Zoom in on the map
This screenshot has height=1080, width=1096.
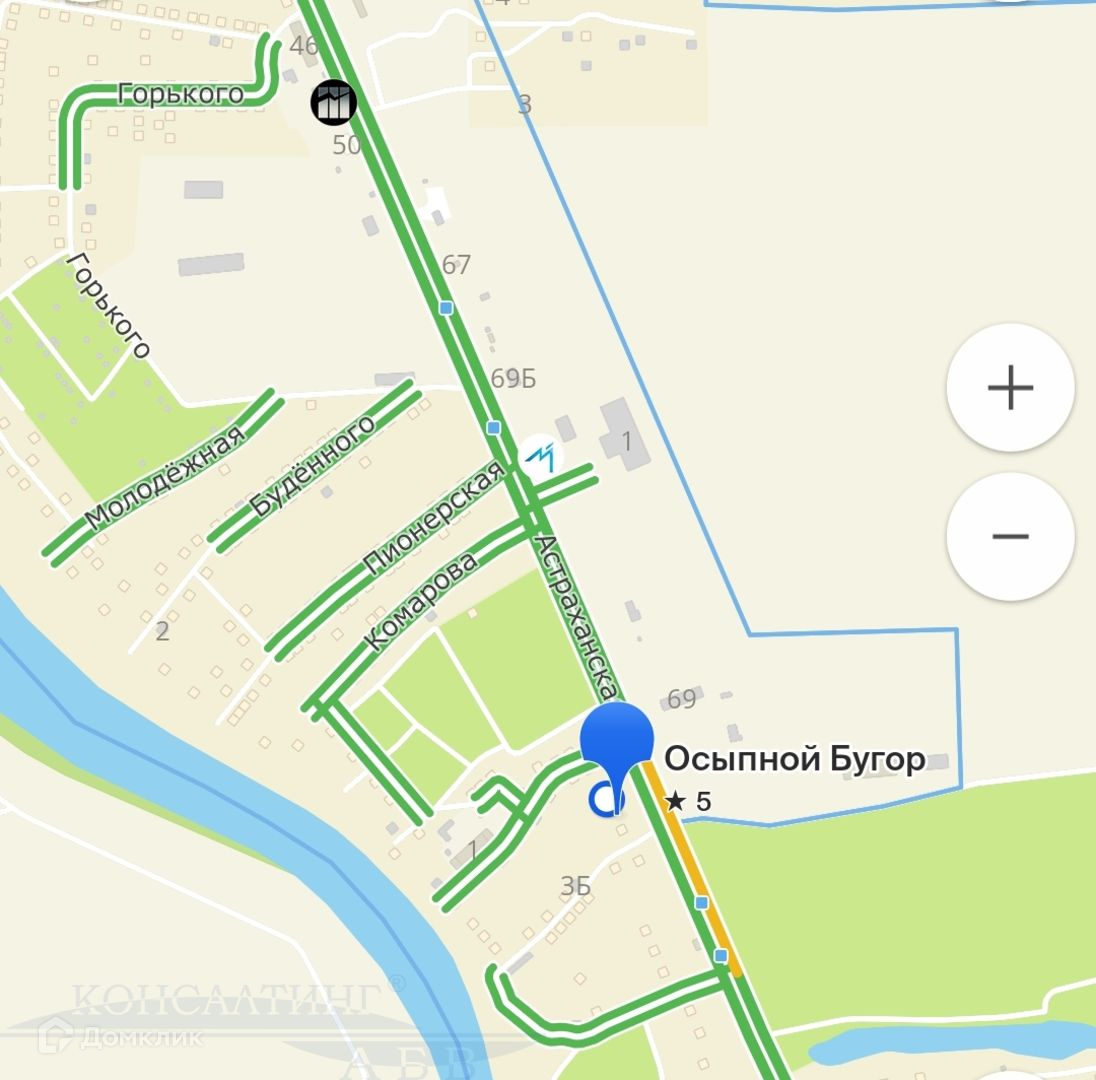(x=1010, y=387)
